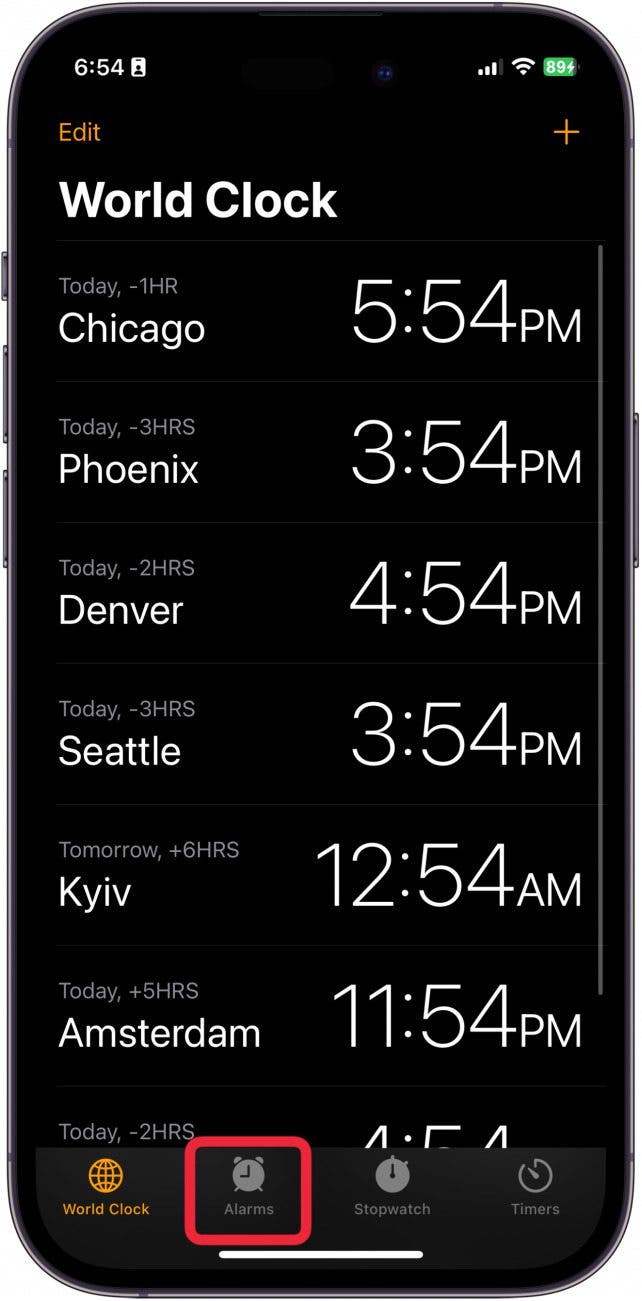Viewport: 642px width, 1301px height.
Task: Open the Stopwatch tab
Action: coord(392,1188)
